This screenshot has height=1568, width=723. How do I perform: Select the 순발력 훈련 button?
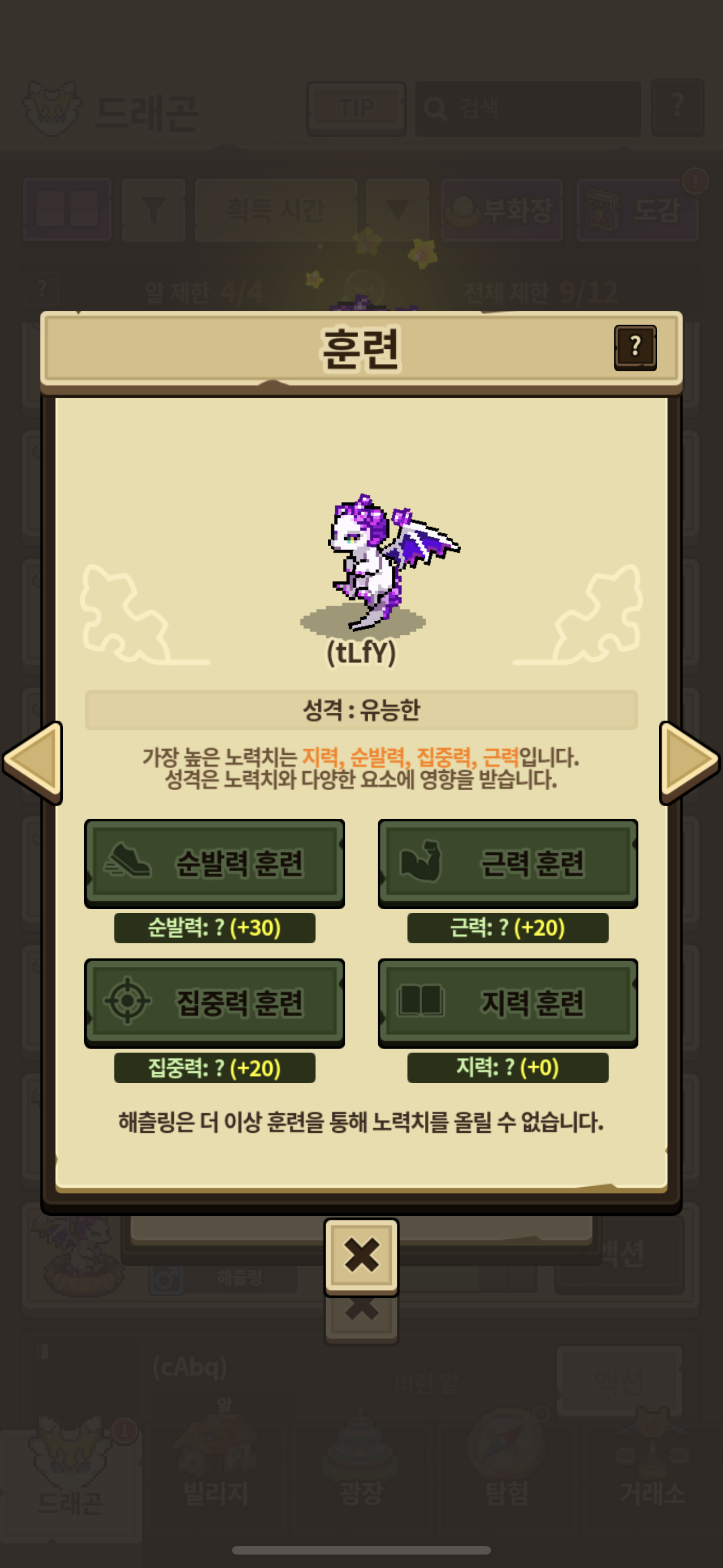point(214,863)
